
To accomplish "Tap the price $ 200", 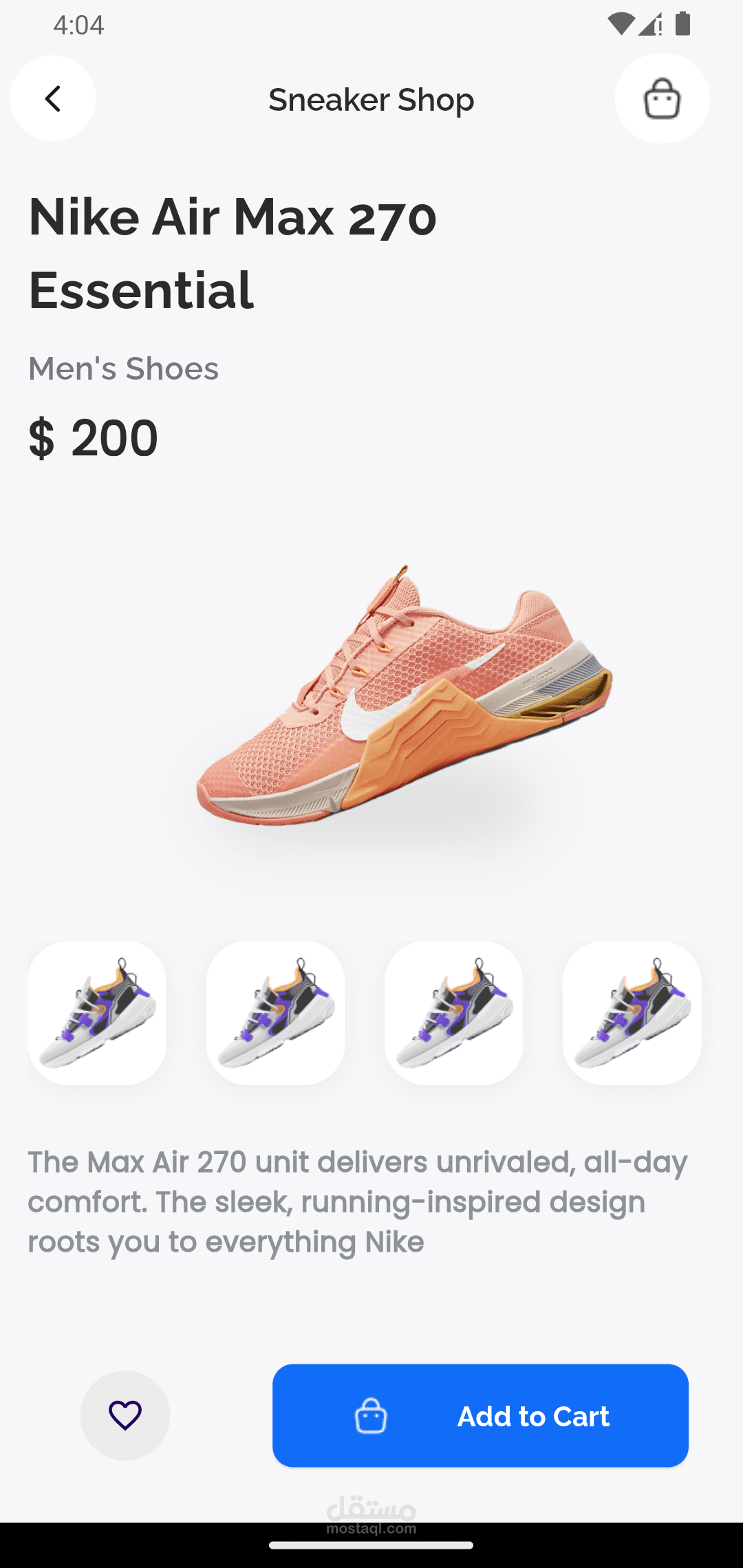I will tap(92, 437).
